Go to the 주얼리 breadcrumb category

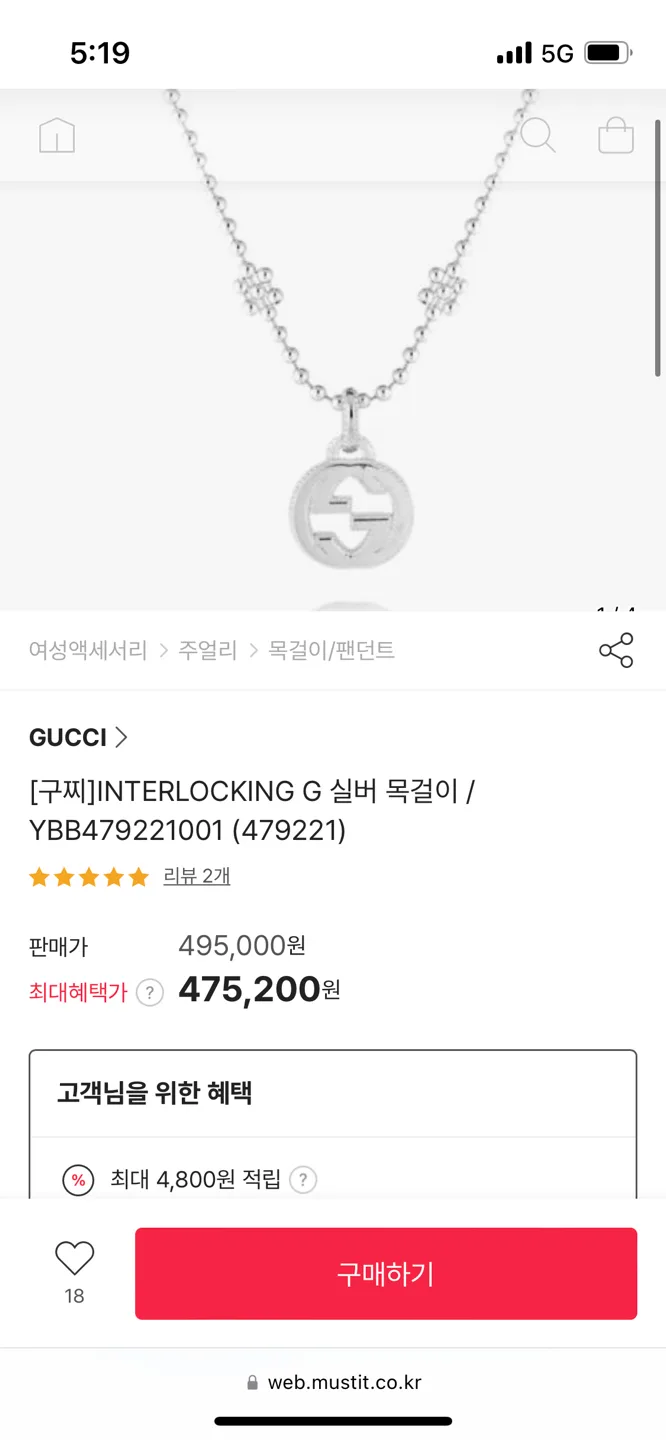[x=208, y=650]
